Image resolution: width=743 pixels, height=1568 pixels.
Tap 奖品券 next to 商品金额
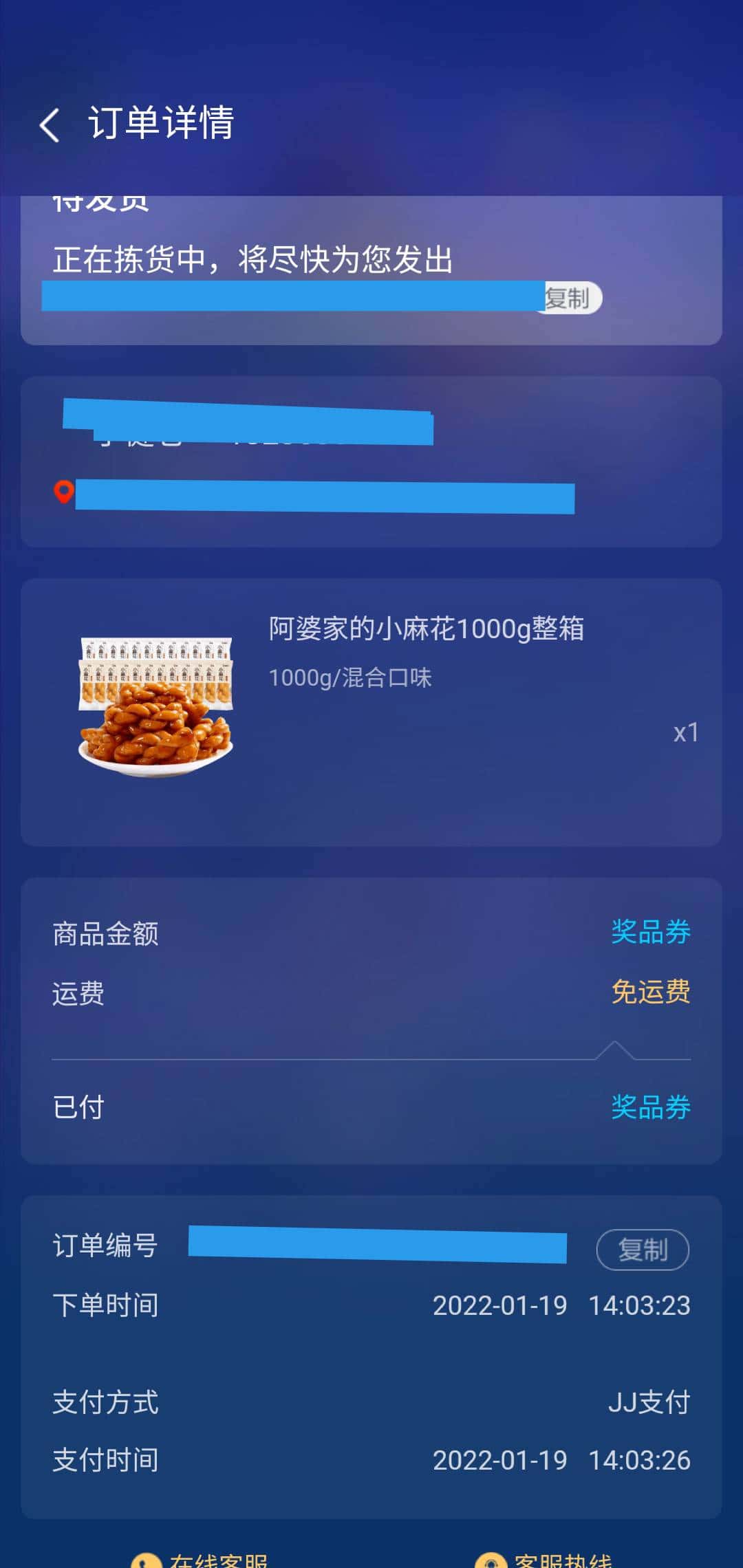[x=649, y=933]
